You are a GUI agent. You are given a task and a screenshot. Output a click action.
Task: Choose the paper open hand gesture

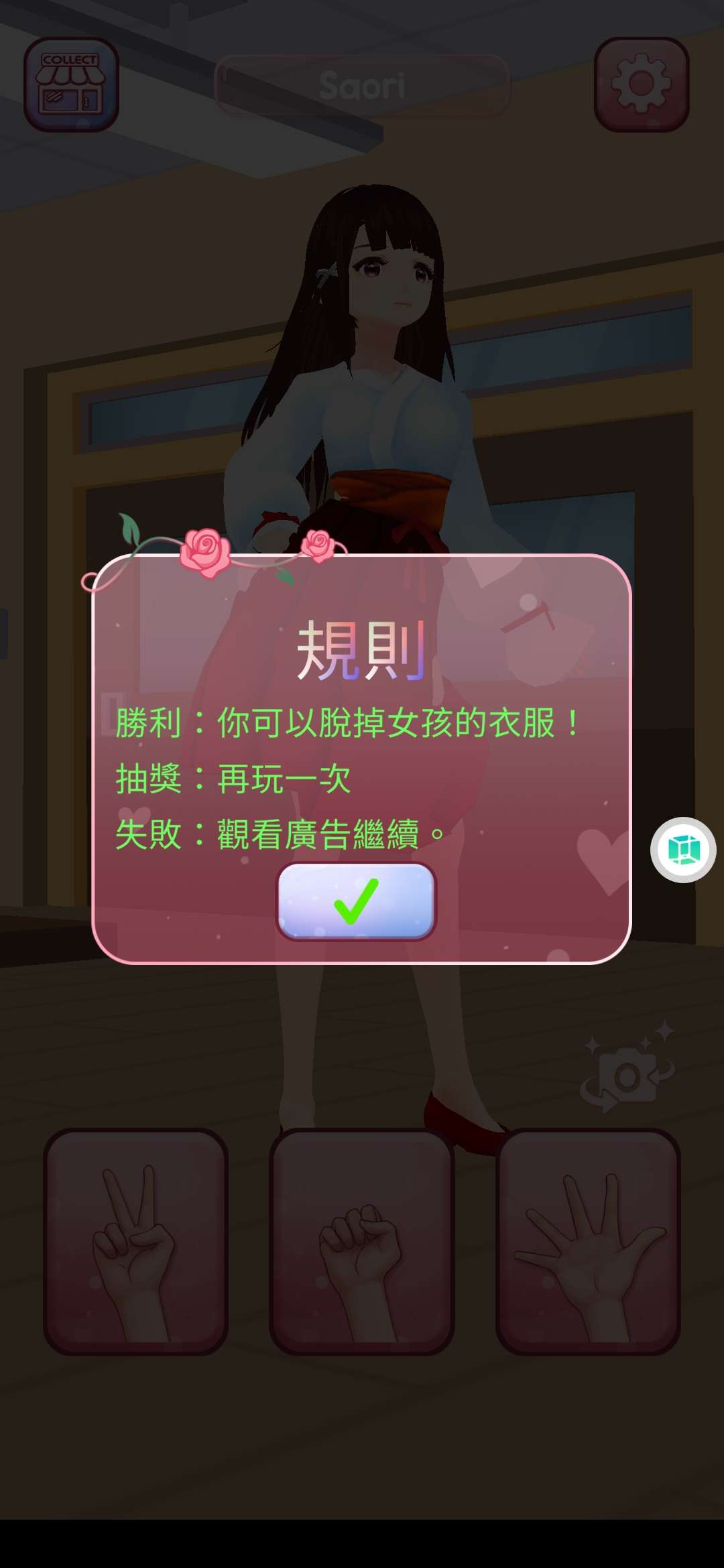[x=588, y=1242]
